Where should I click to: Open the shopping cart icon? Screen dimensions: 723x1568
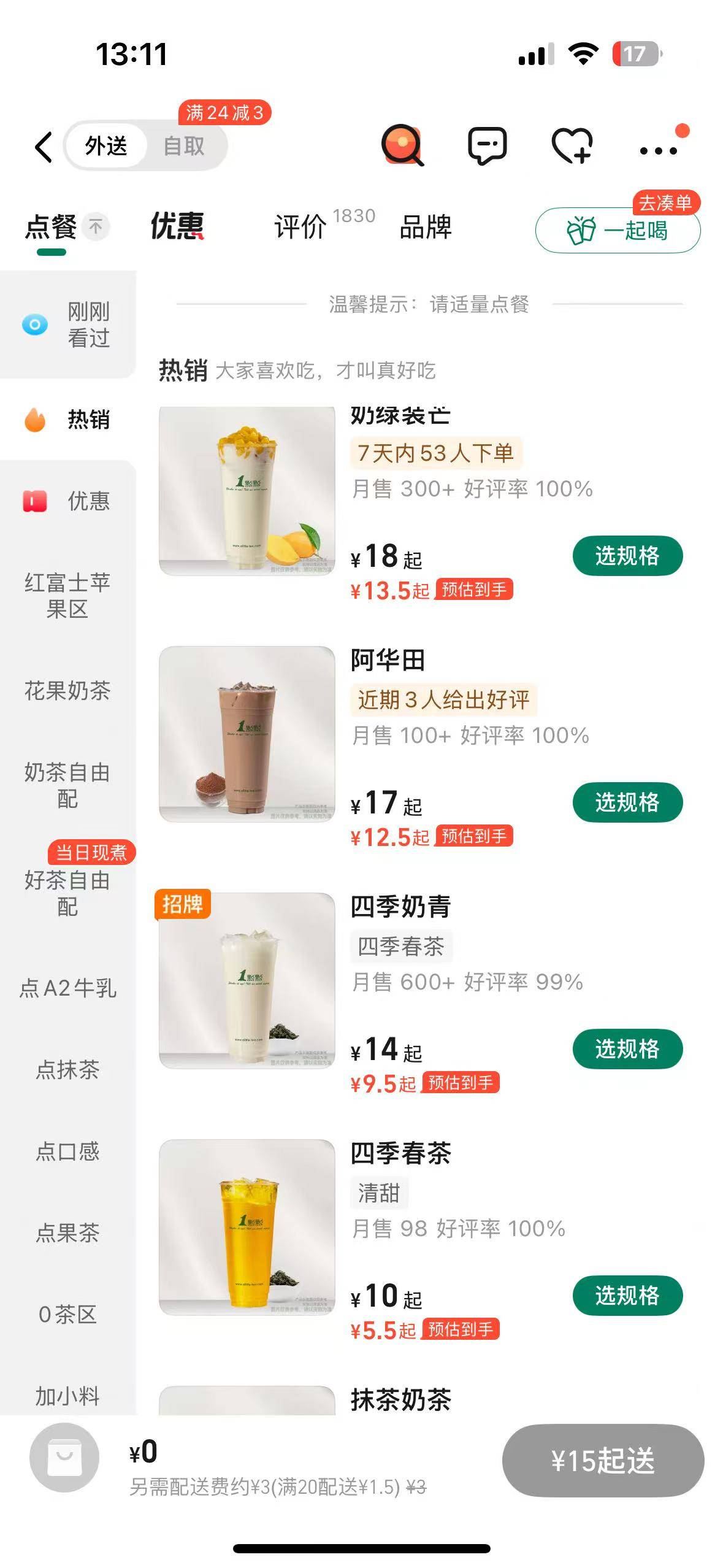click(64, 1458)
